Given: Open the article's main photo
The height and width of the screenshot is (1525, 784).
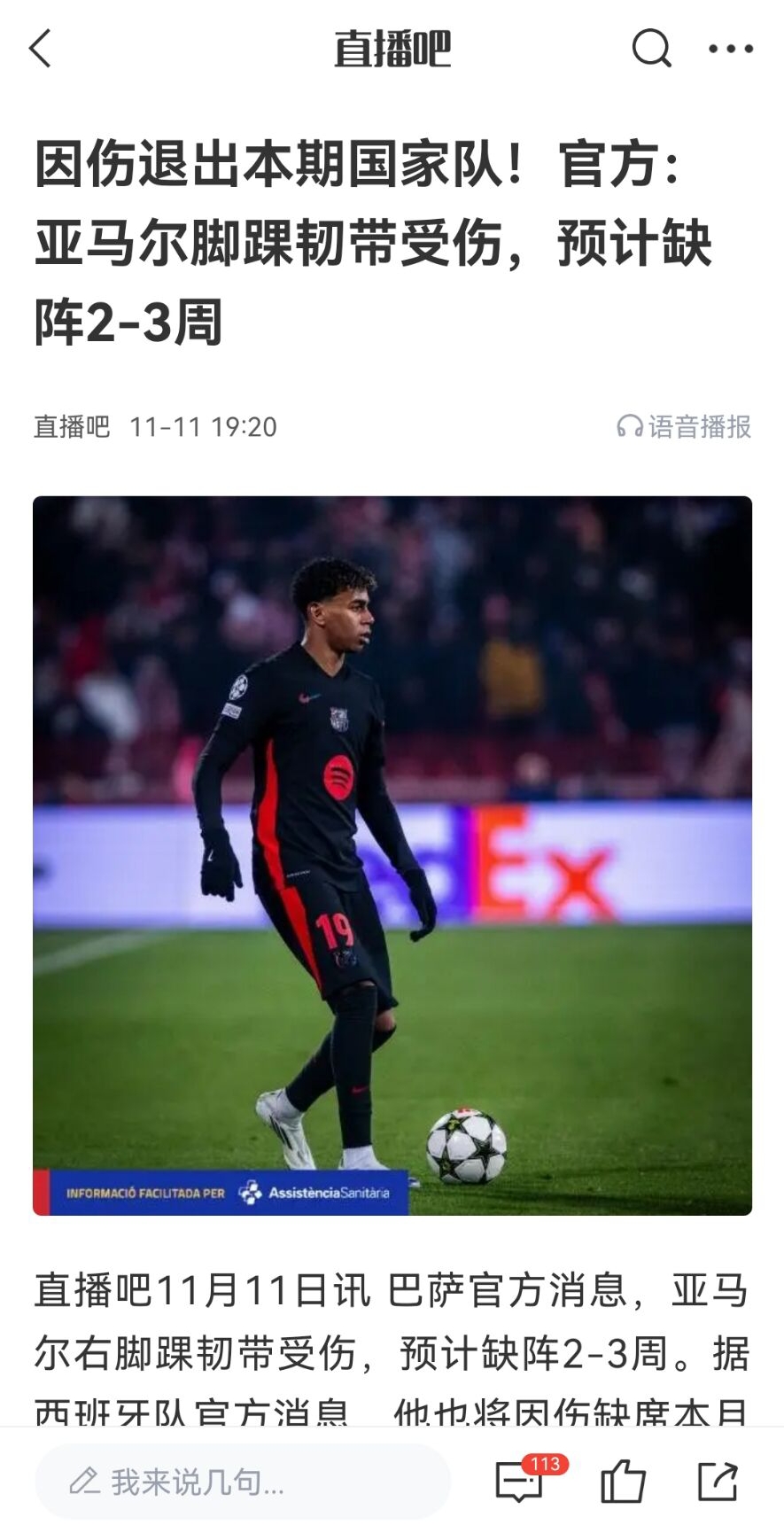Looking at the screenshot, I should point(392,855).
